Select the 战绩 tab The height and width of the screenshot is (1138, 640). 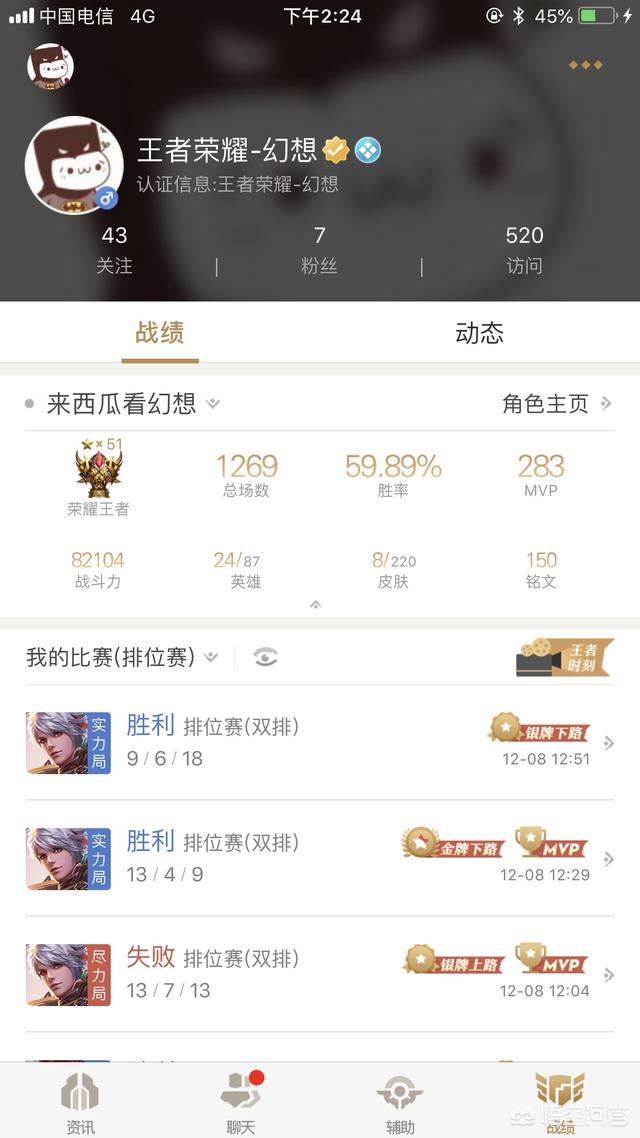coord(160,333)
